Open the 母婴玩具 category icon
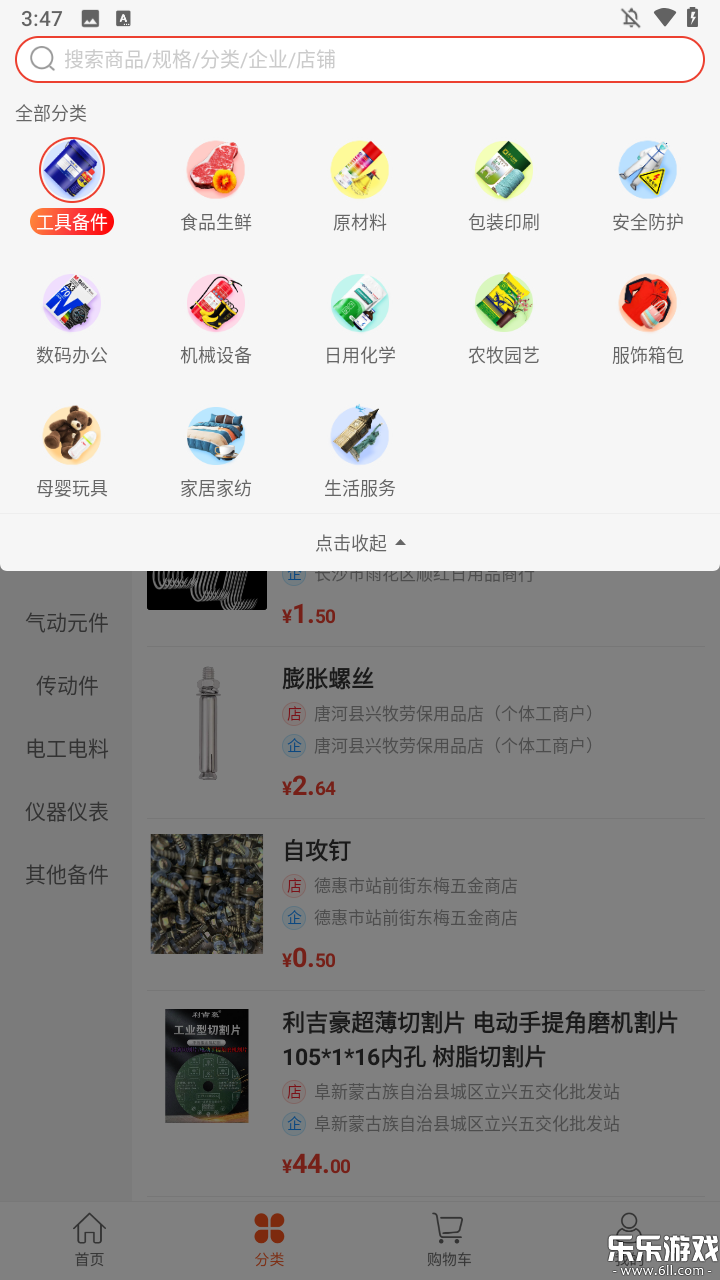 coord(72,449)
